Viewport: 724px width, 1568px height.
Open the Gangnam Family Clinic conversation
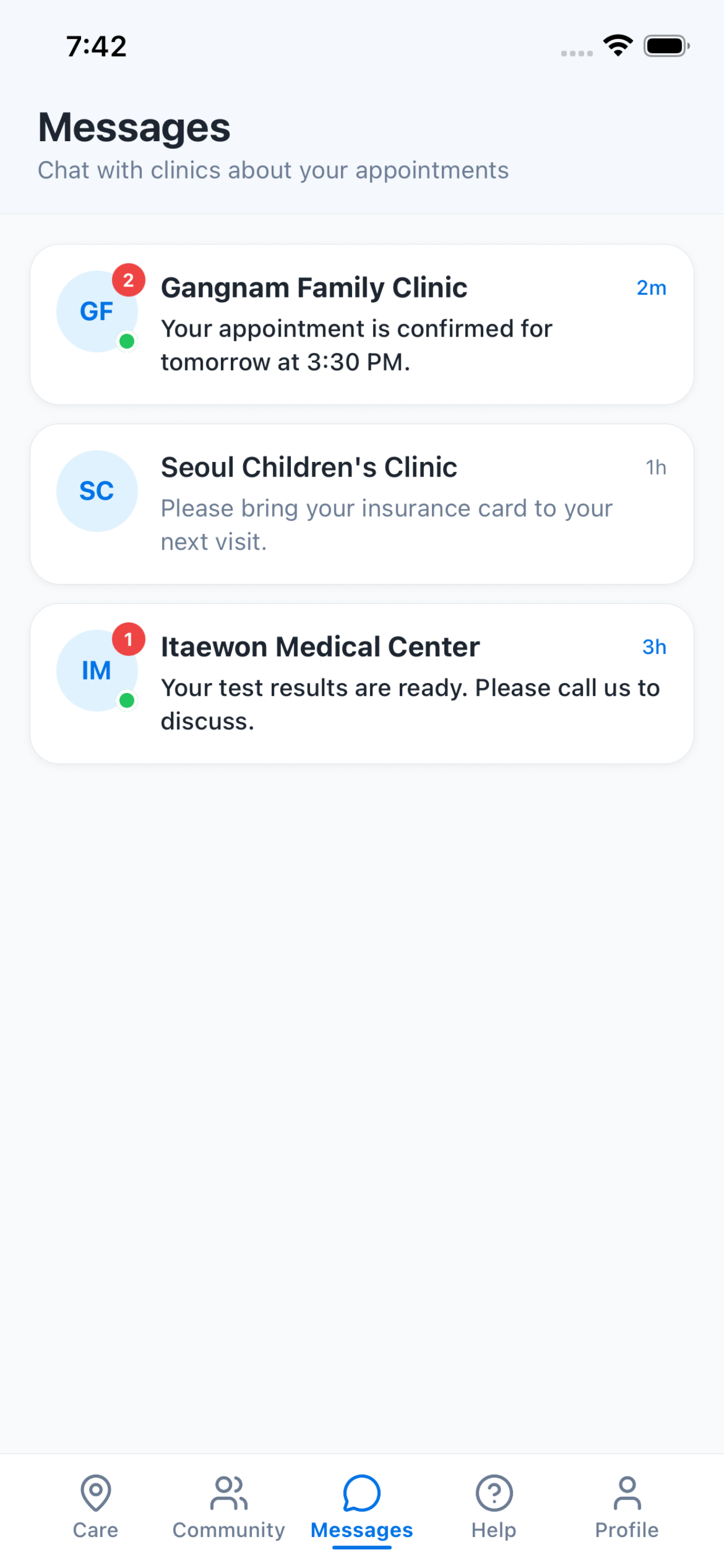(362, 324)
